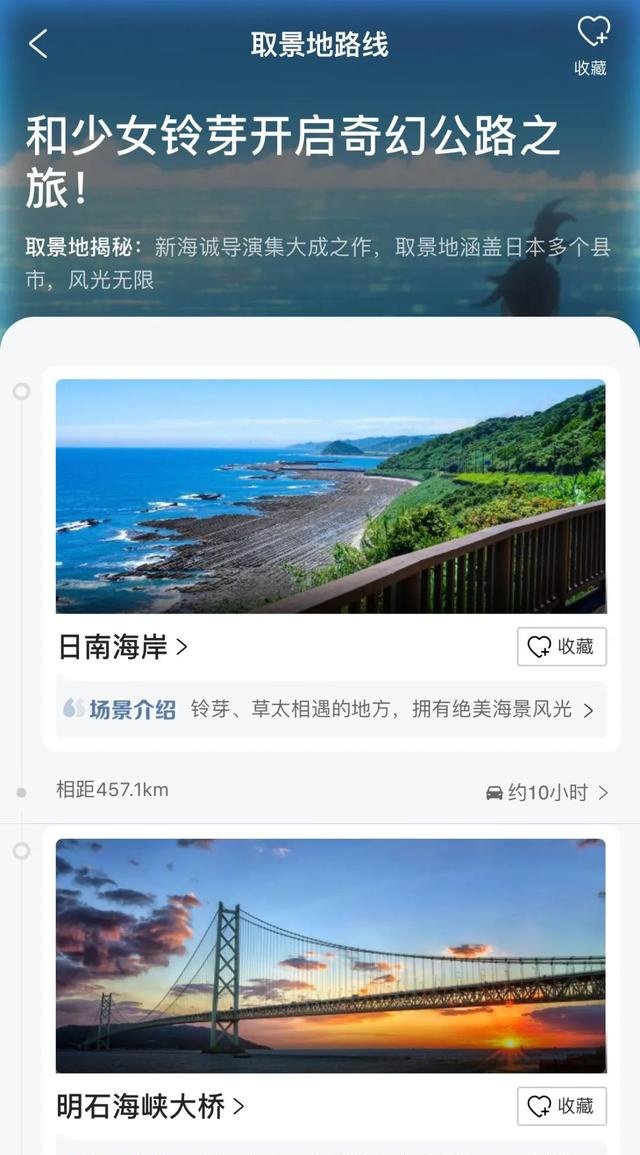Open the 明石海峡大桥 place title link
This screenshot has width=640, height=1155.
pos(150,1106)
